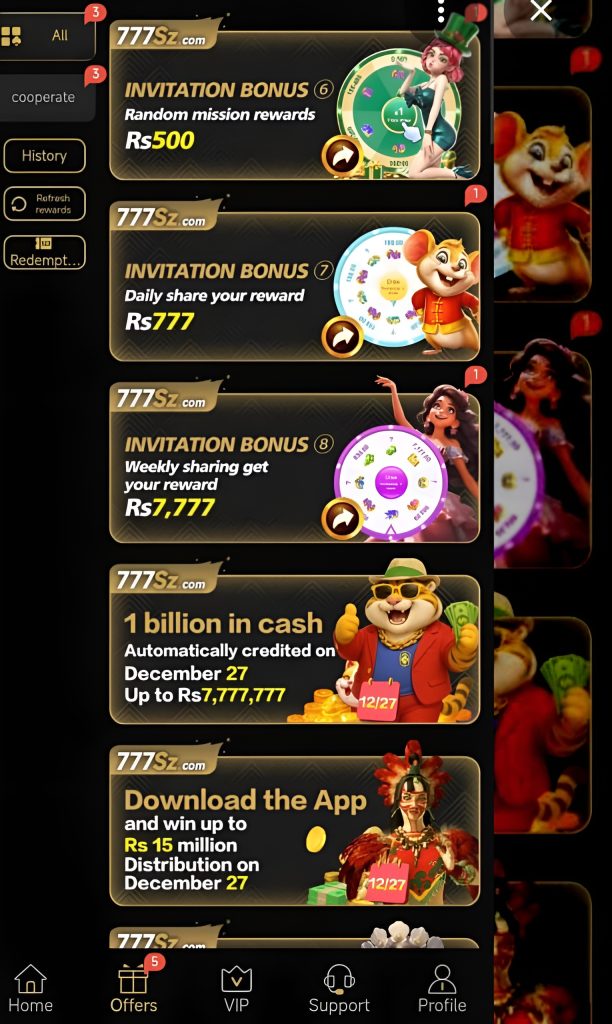Switch to the cooperate category
Viewport: 612px width, 1024px height.
coord(46,98)
